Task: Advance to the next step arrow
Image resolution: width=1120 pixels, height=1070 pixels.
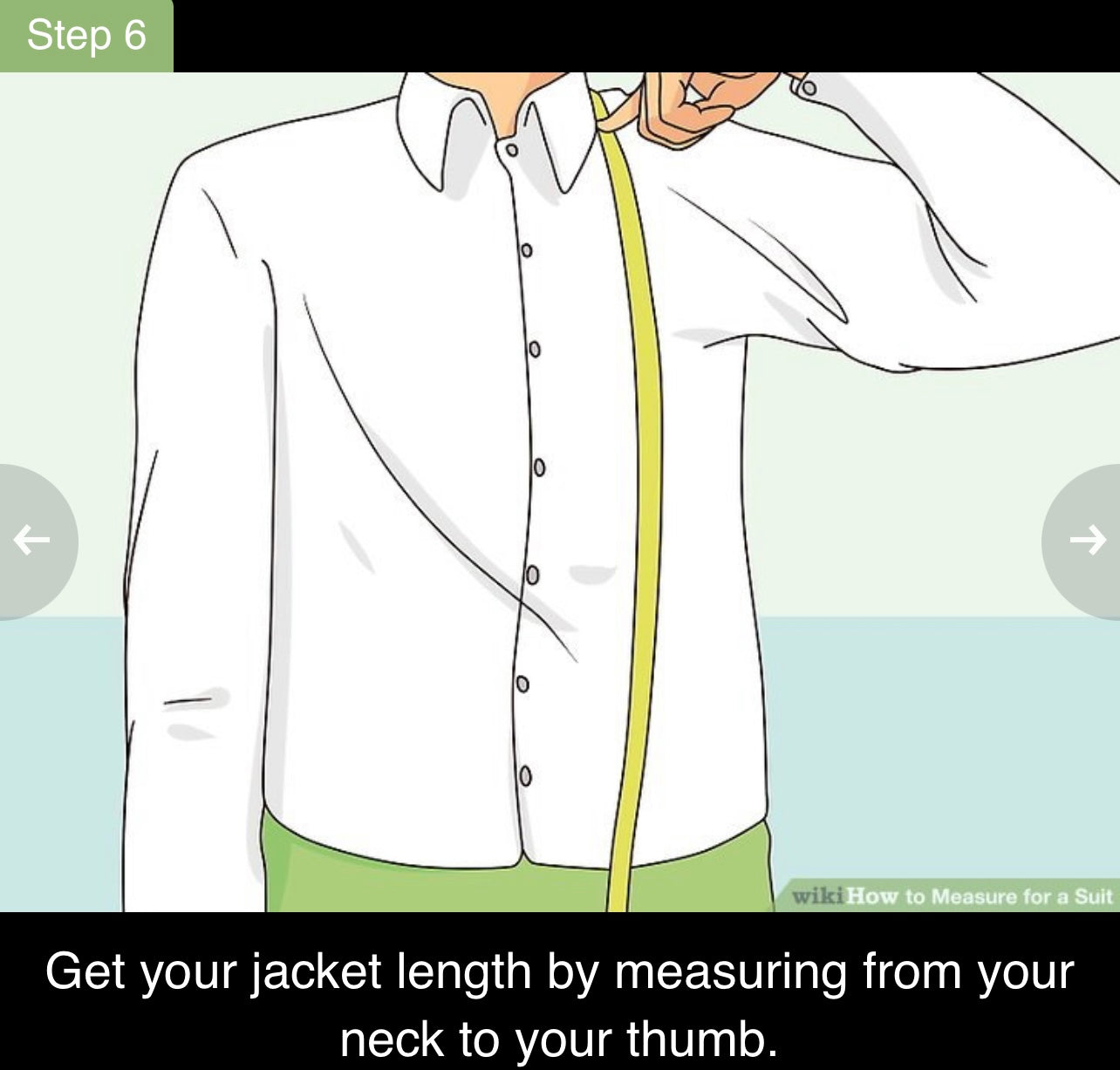Action: pos(1087,542)
